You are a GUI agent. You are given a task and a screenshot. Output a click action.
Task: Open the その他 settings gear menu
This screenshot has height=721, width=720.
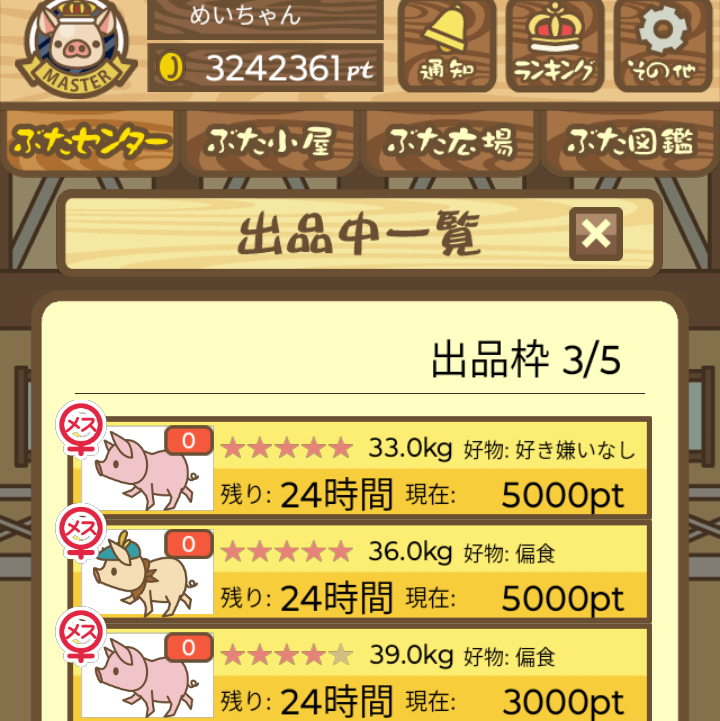click(663, 46)
